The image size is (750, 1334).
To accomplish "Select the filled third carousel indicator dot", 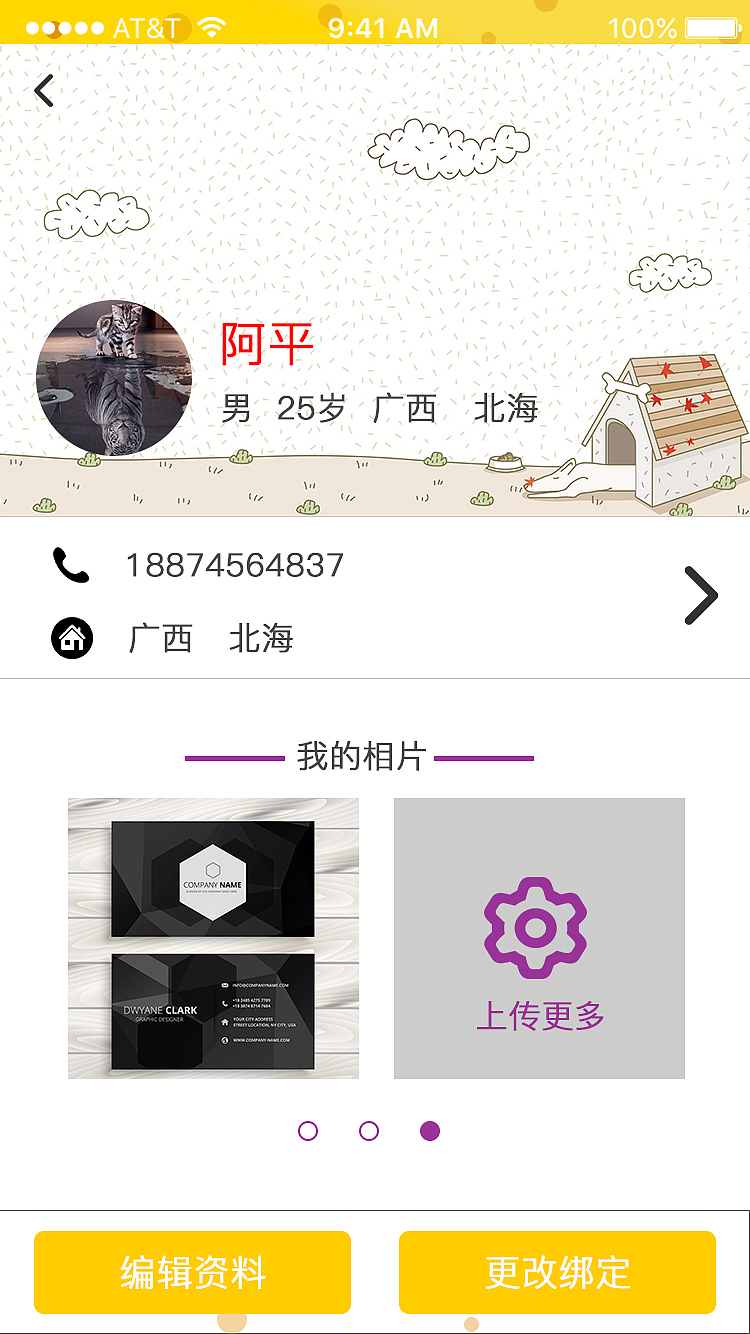I will [431, 1132].
